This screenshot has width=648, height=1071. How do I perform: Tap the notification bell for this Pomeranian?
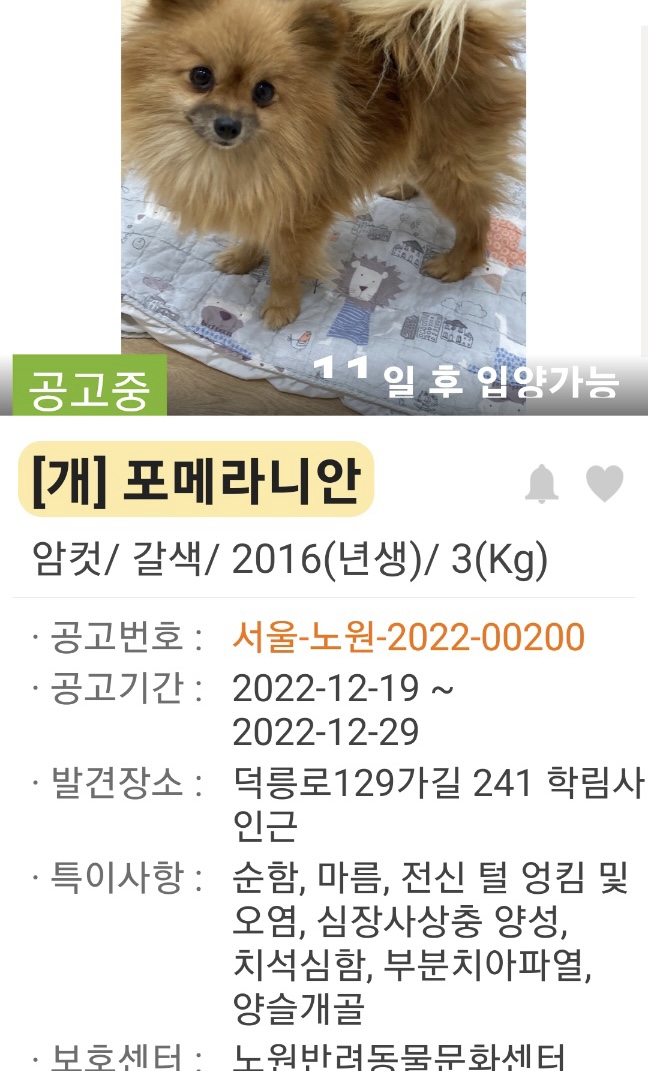tap(542, 484)
